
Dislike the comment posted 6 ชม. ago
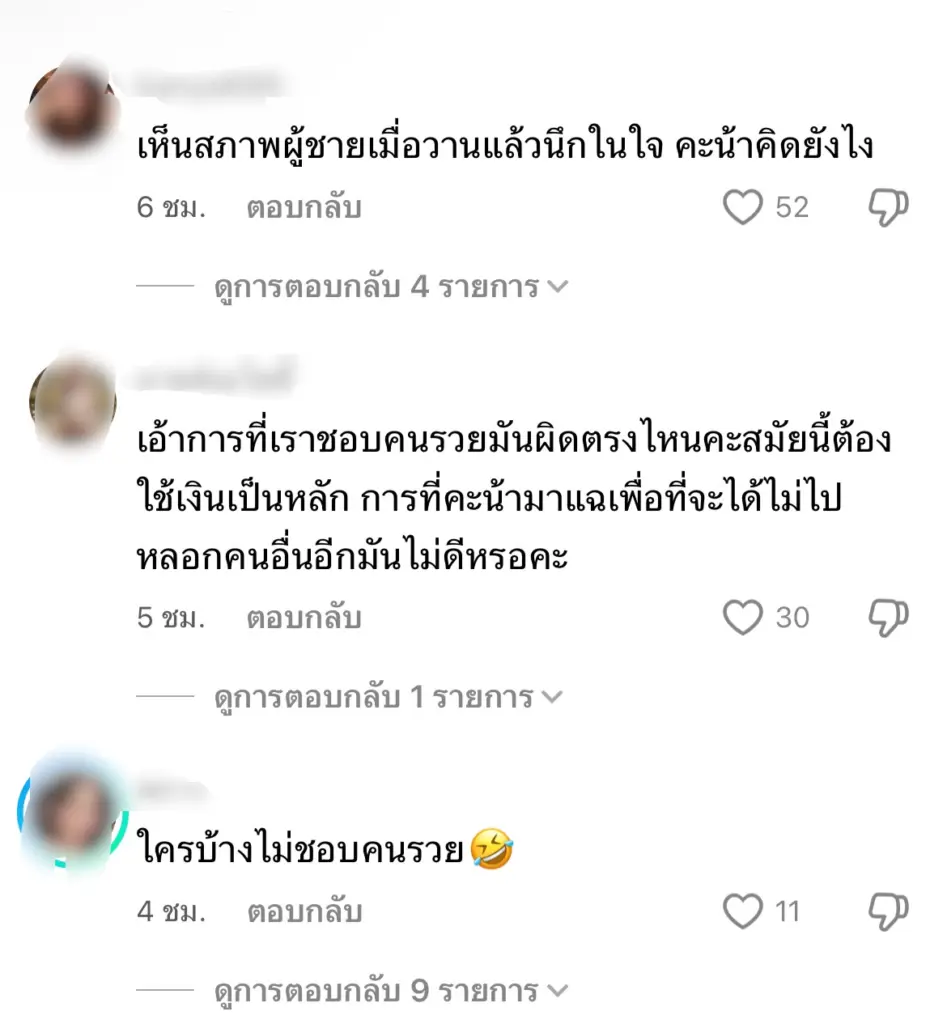(x=887, y=208)
